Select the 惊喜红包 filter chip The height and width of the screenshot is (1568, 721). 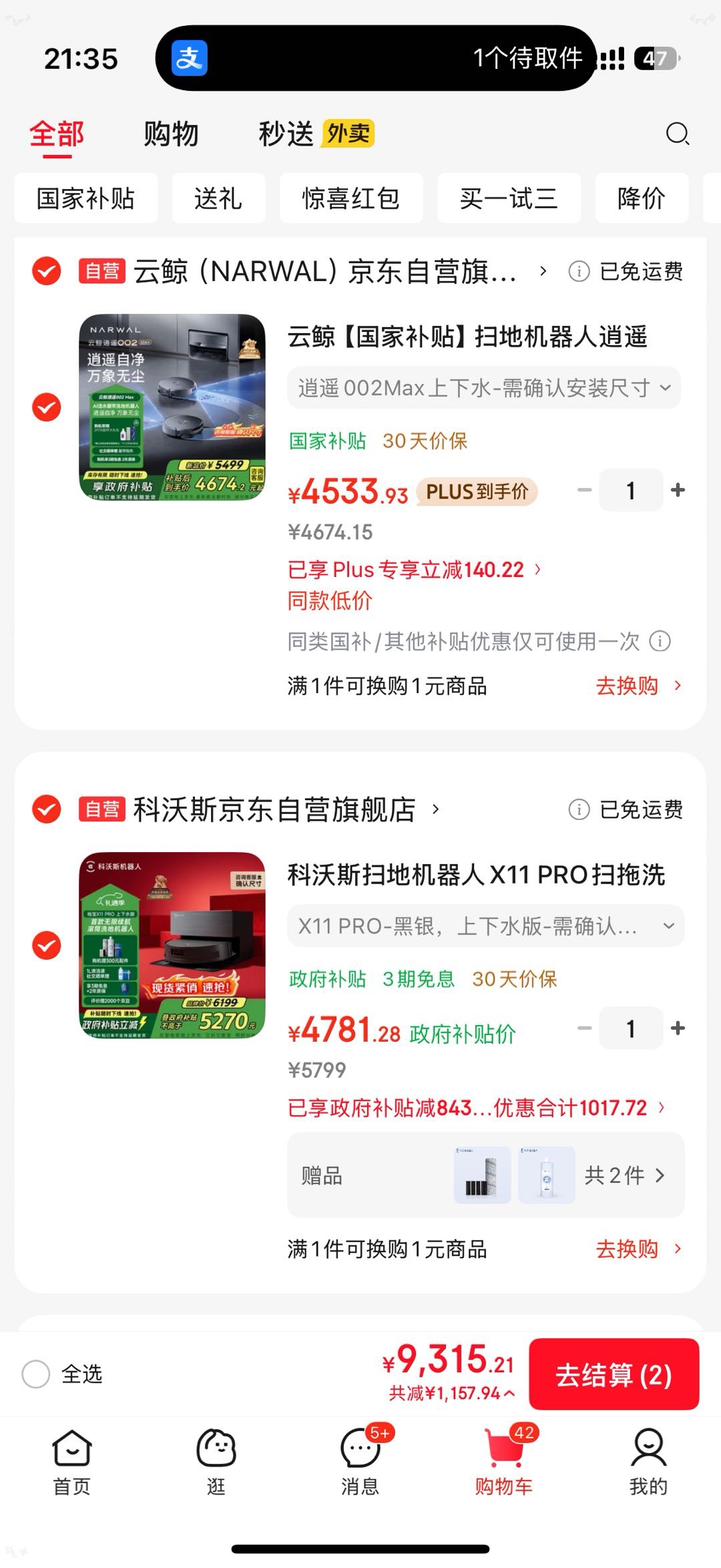click(x=350, y=198)
